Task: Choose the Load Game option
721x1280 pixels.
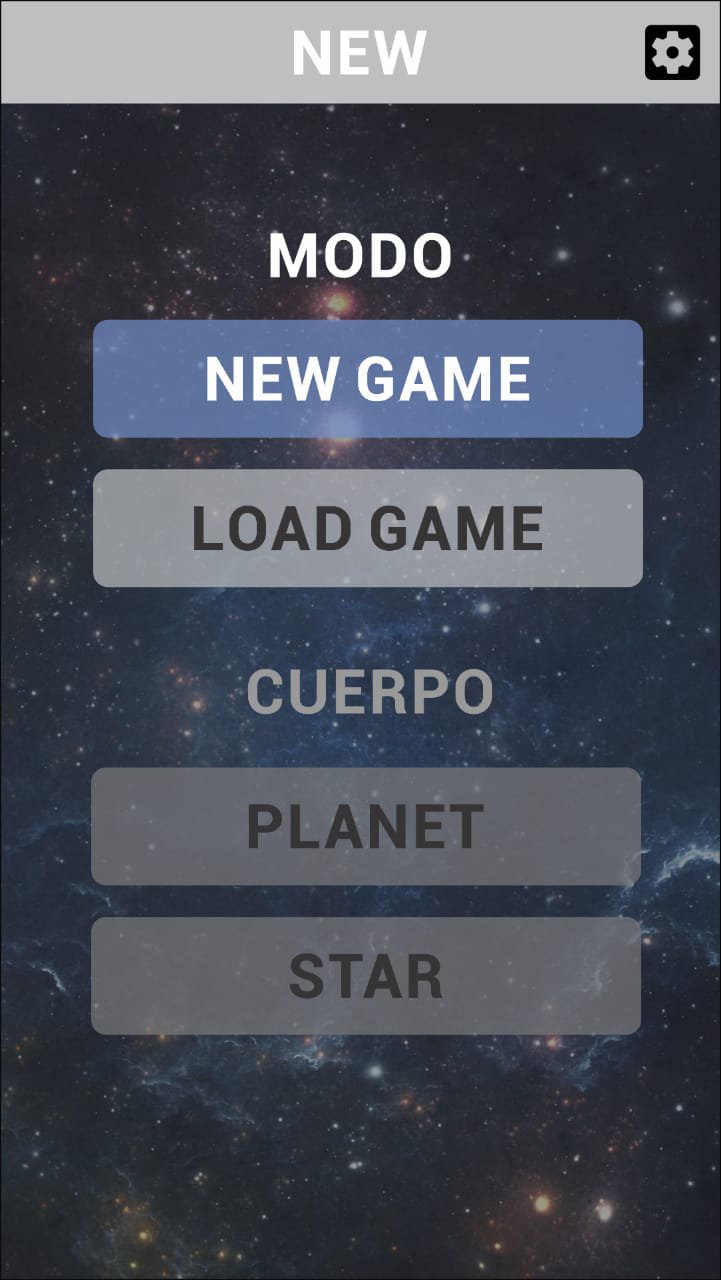Action: 367,528
